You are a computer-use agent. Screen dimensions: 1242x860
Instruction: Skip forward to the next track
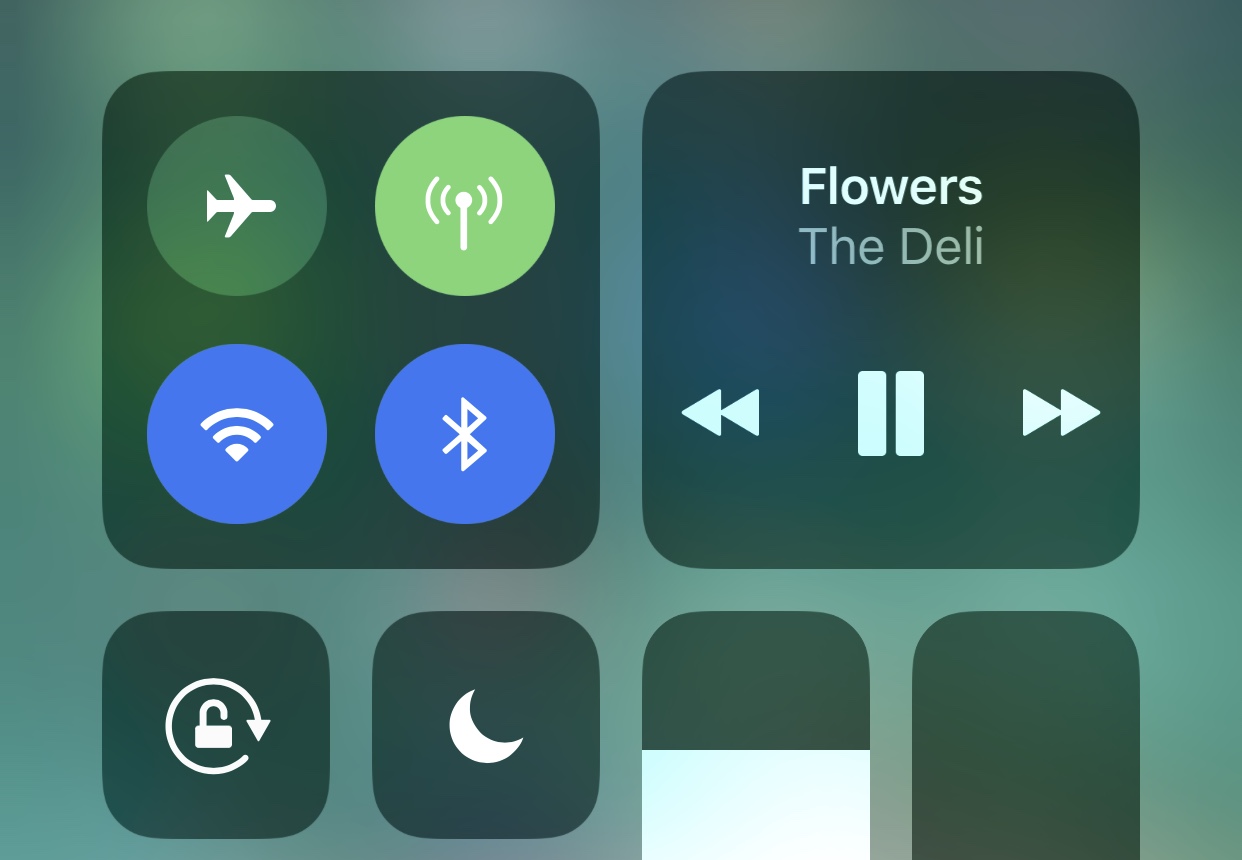[1061, 413]
